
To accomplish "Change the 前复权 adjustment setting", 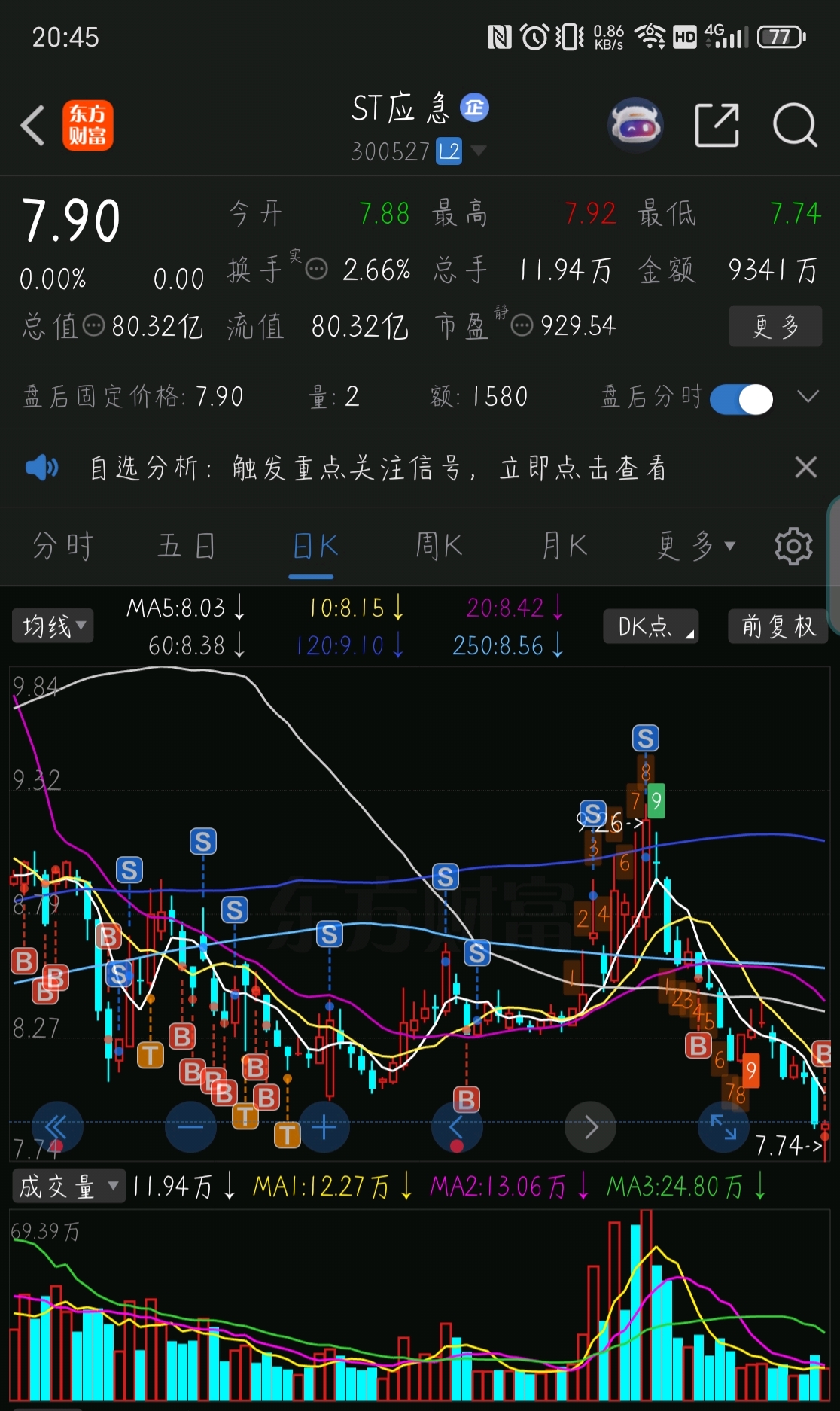I will [x=778, y=626].
